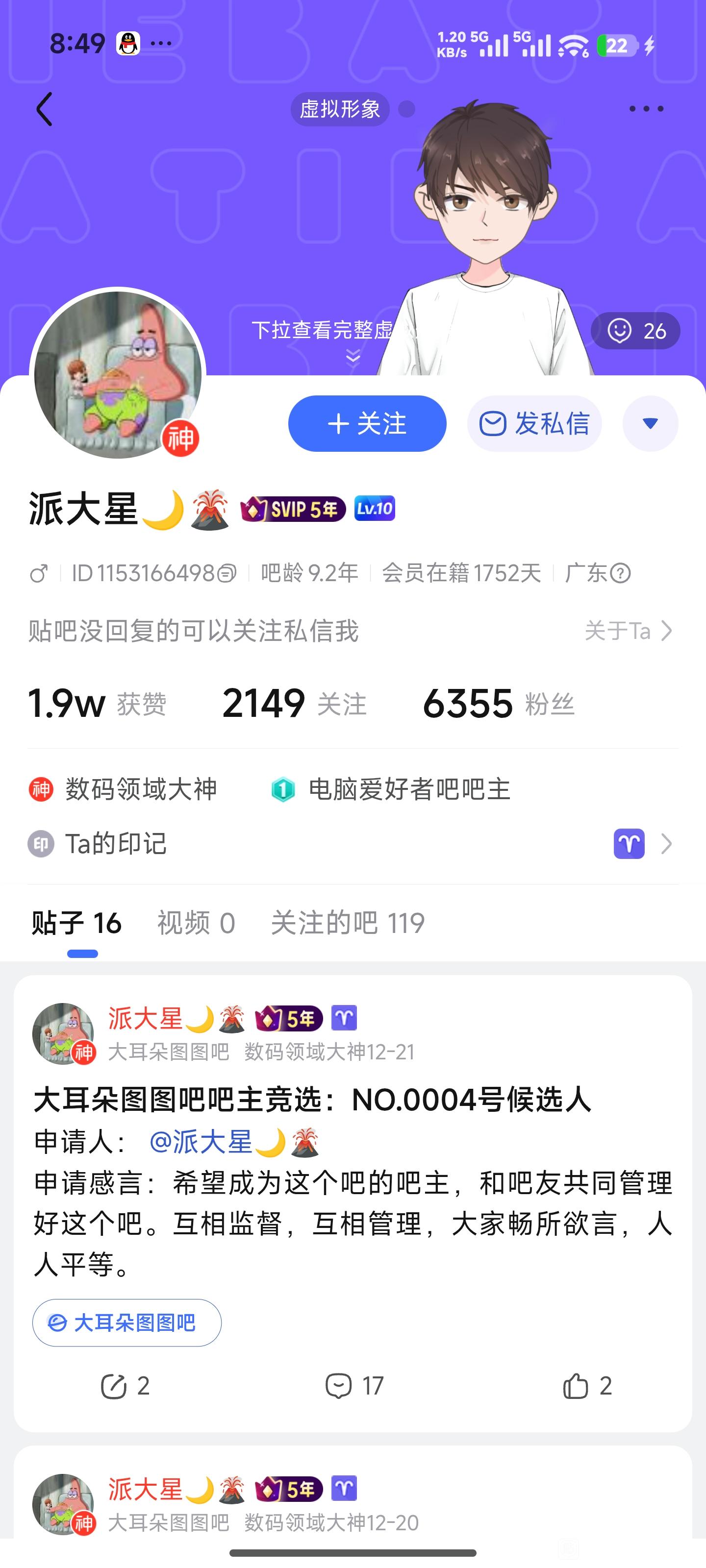Open the 关于Ta details page
Image resolution: width=706 pixels, height=1568 pixels.
[x=629, y=631]
